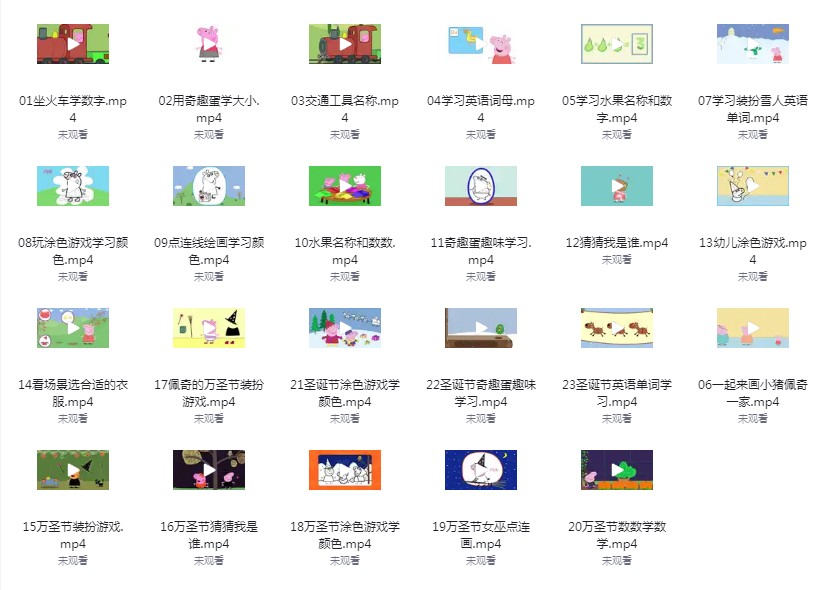Screen dimensions: 821x590
Task: Play video 01坐火车学数字.mp4
Action: point(73,44)
